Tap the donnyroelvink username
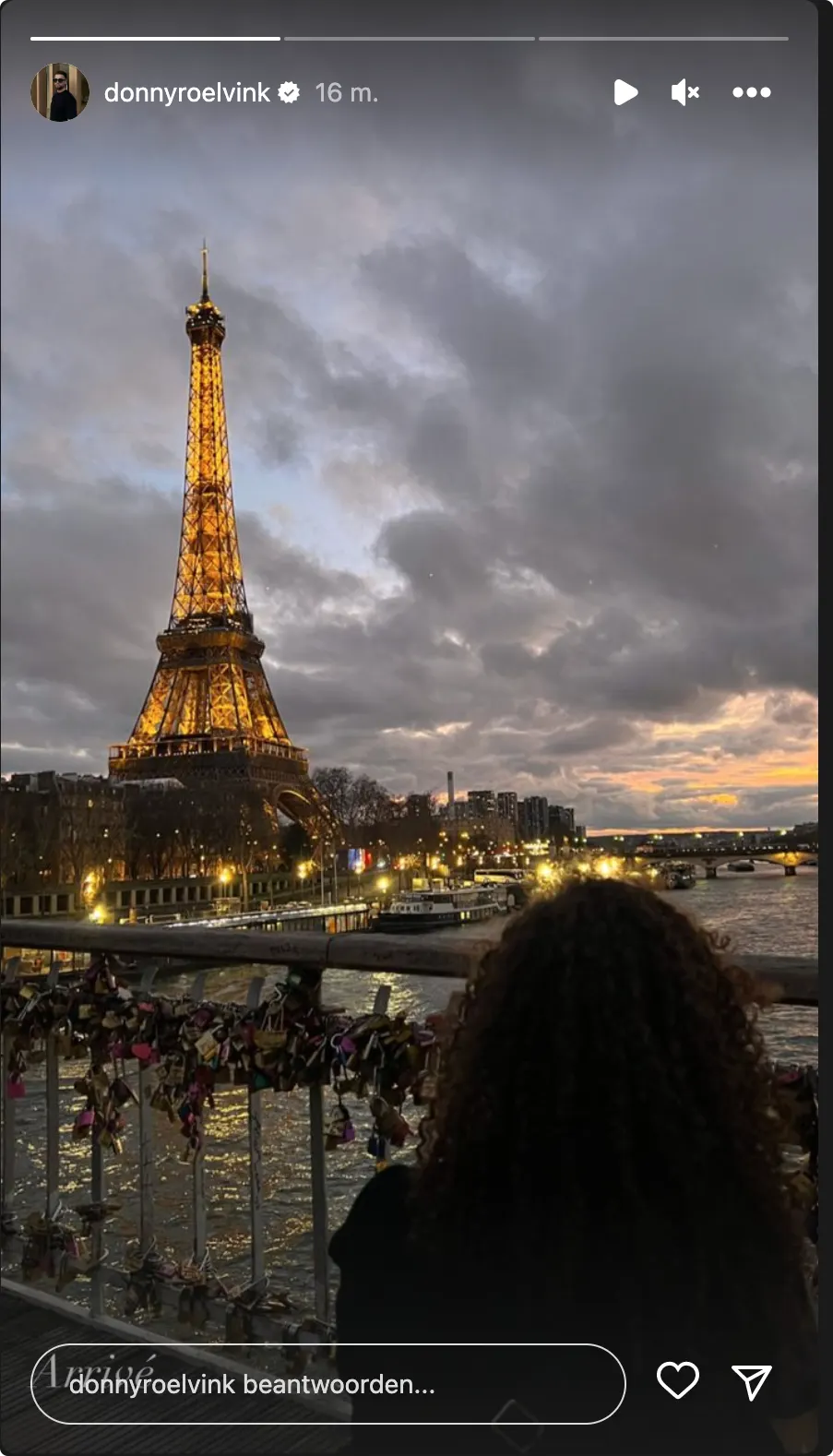This screenshot has height=1456, width=833. [x=187, y=92]
